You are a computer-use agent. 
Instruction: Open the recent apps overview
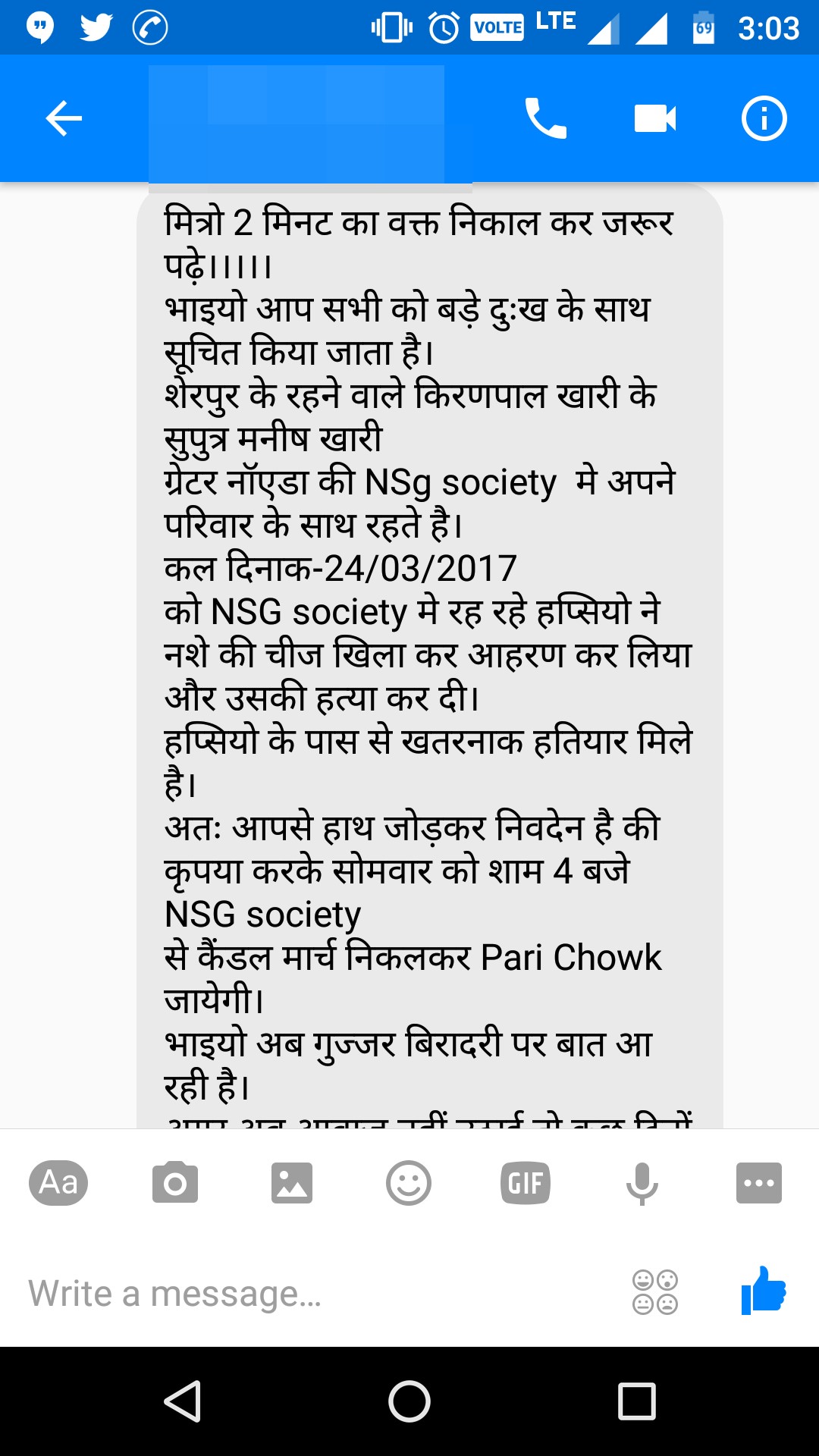637,1401
